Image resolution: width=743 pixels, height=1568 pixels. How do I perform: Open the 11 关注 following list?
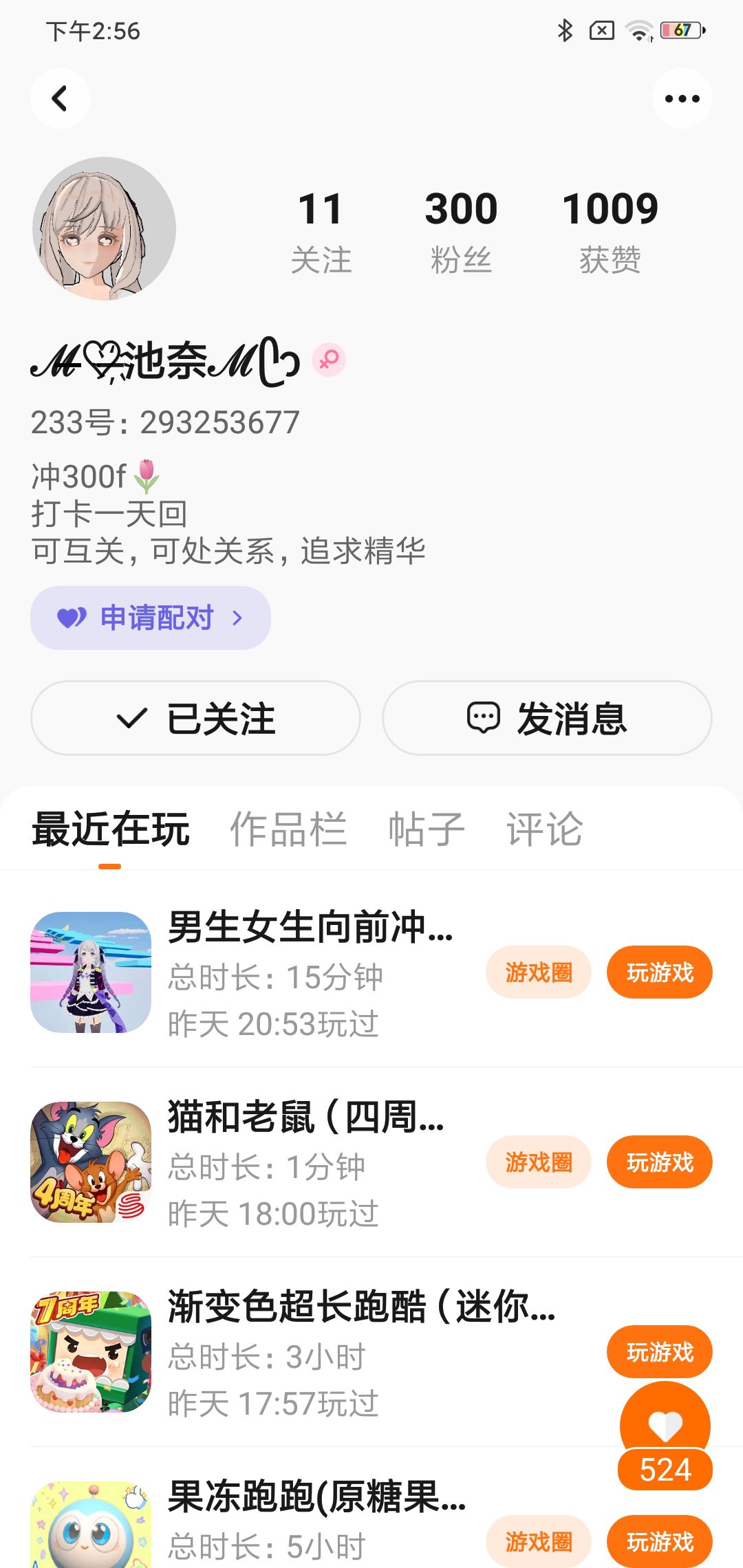click(321, 232)
